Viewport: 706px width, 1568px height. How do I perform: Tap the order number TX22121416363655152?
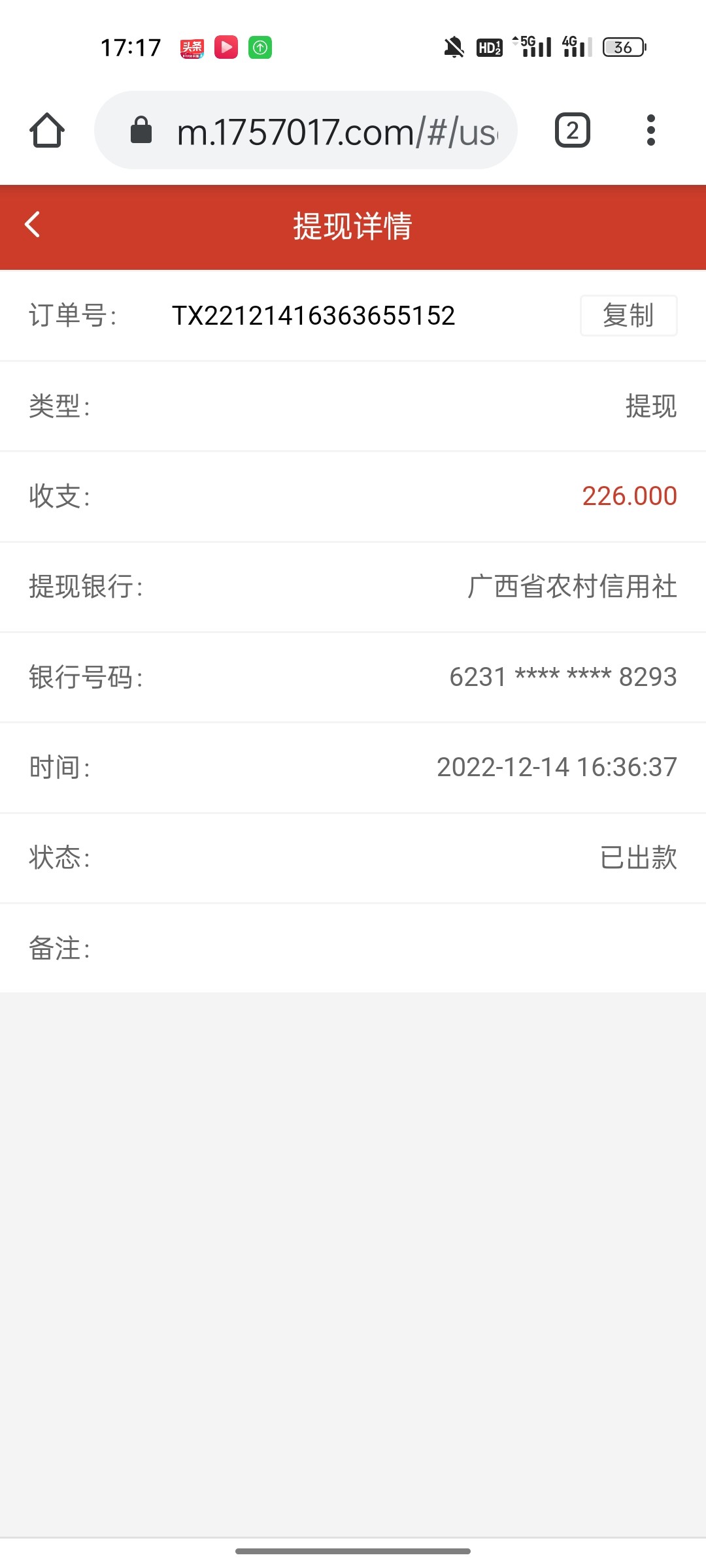click(x=314, y=316)
